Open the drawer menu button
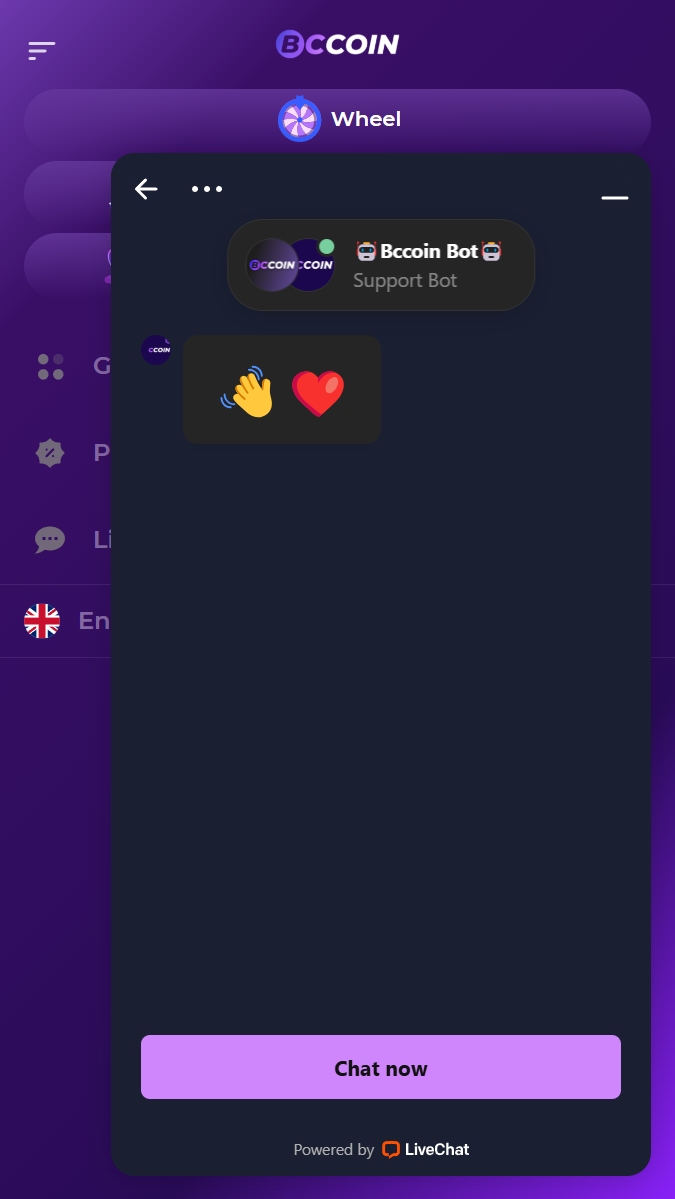Screen dimensions: 675x1199 [x=42, y=50]
